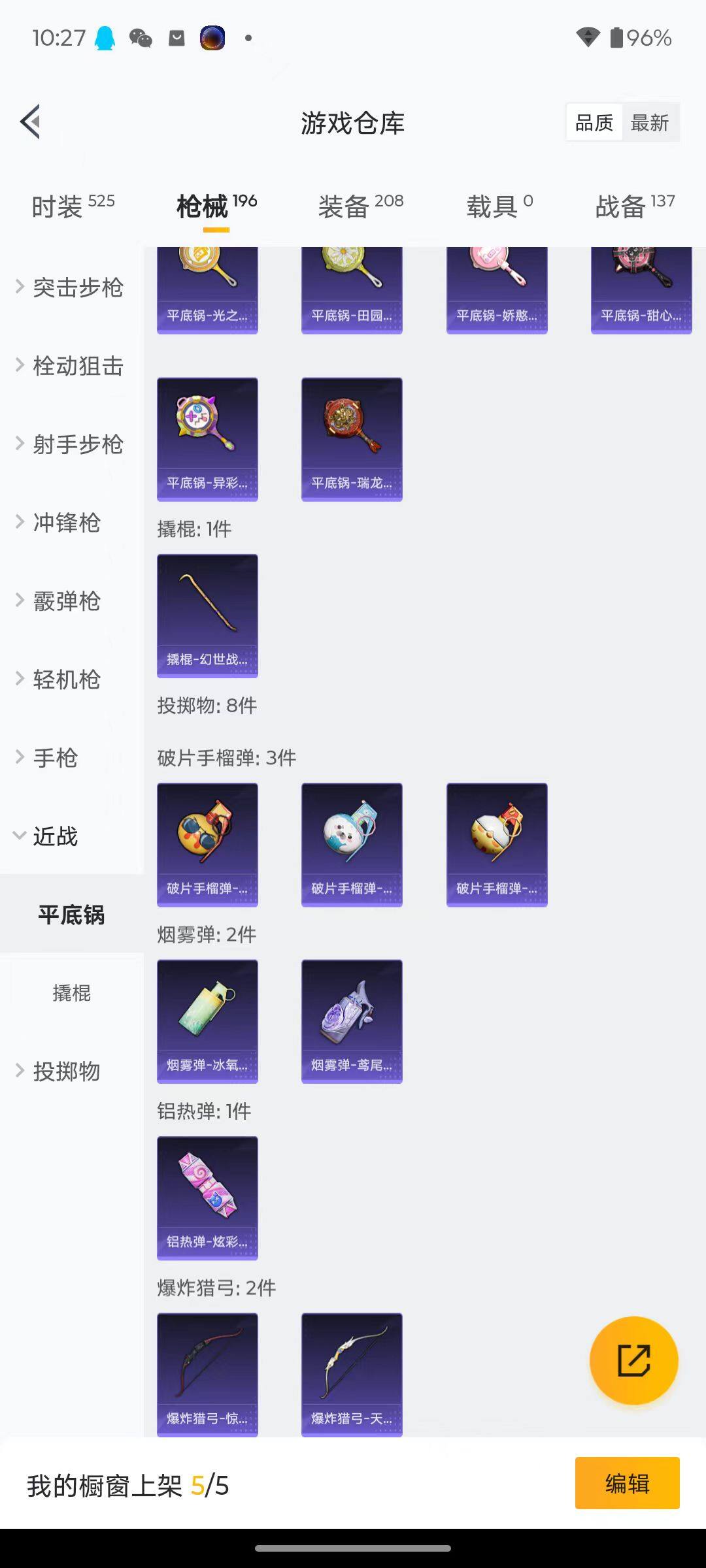Select 撬棍 in the sidebar
Screen dimensions: 706x1568
click(x=72, y=993)
